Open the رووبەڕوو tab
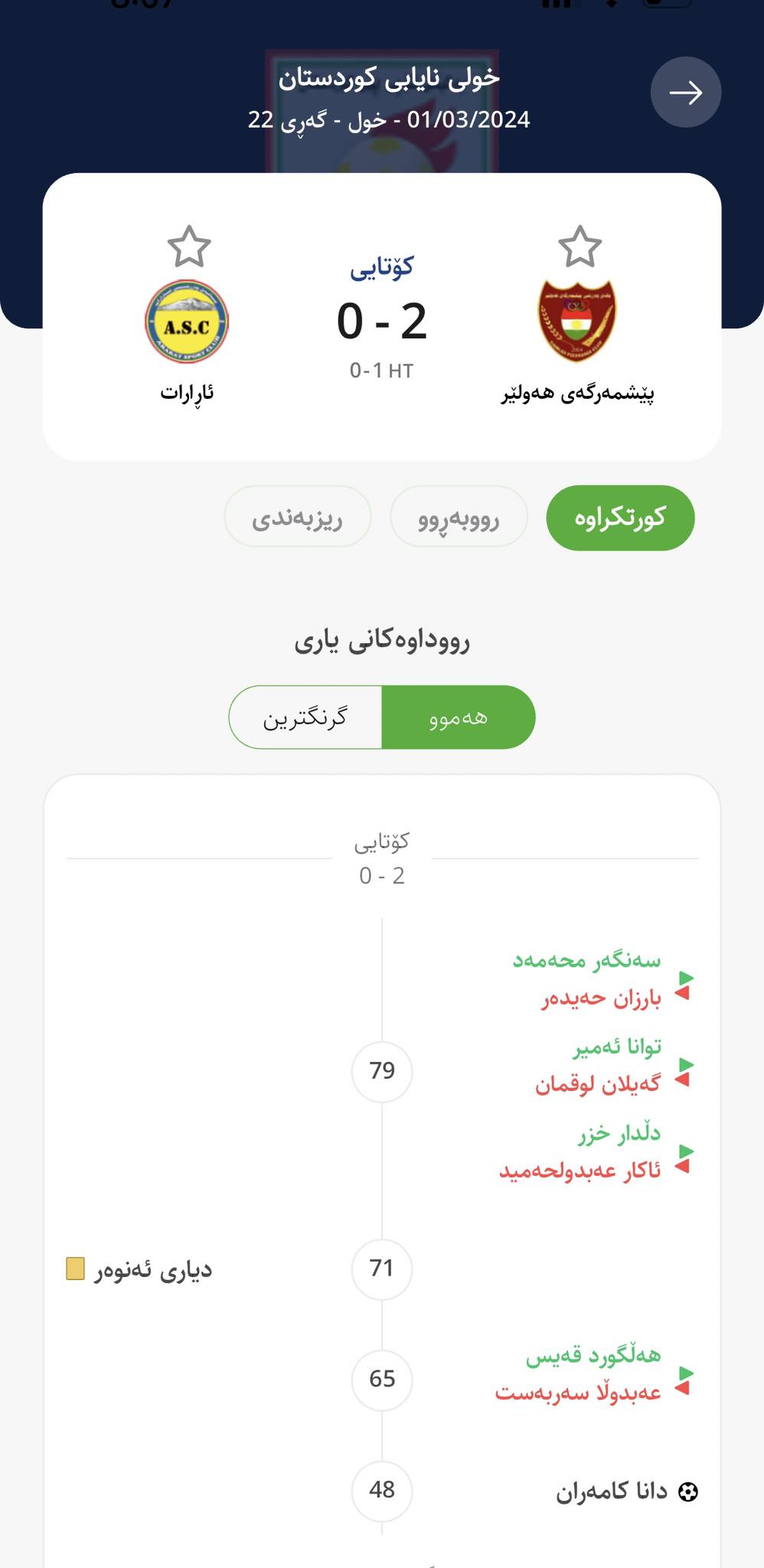Viewport: 764px width, 1568px height. click(x=459, y=518)
